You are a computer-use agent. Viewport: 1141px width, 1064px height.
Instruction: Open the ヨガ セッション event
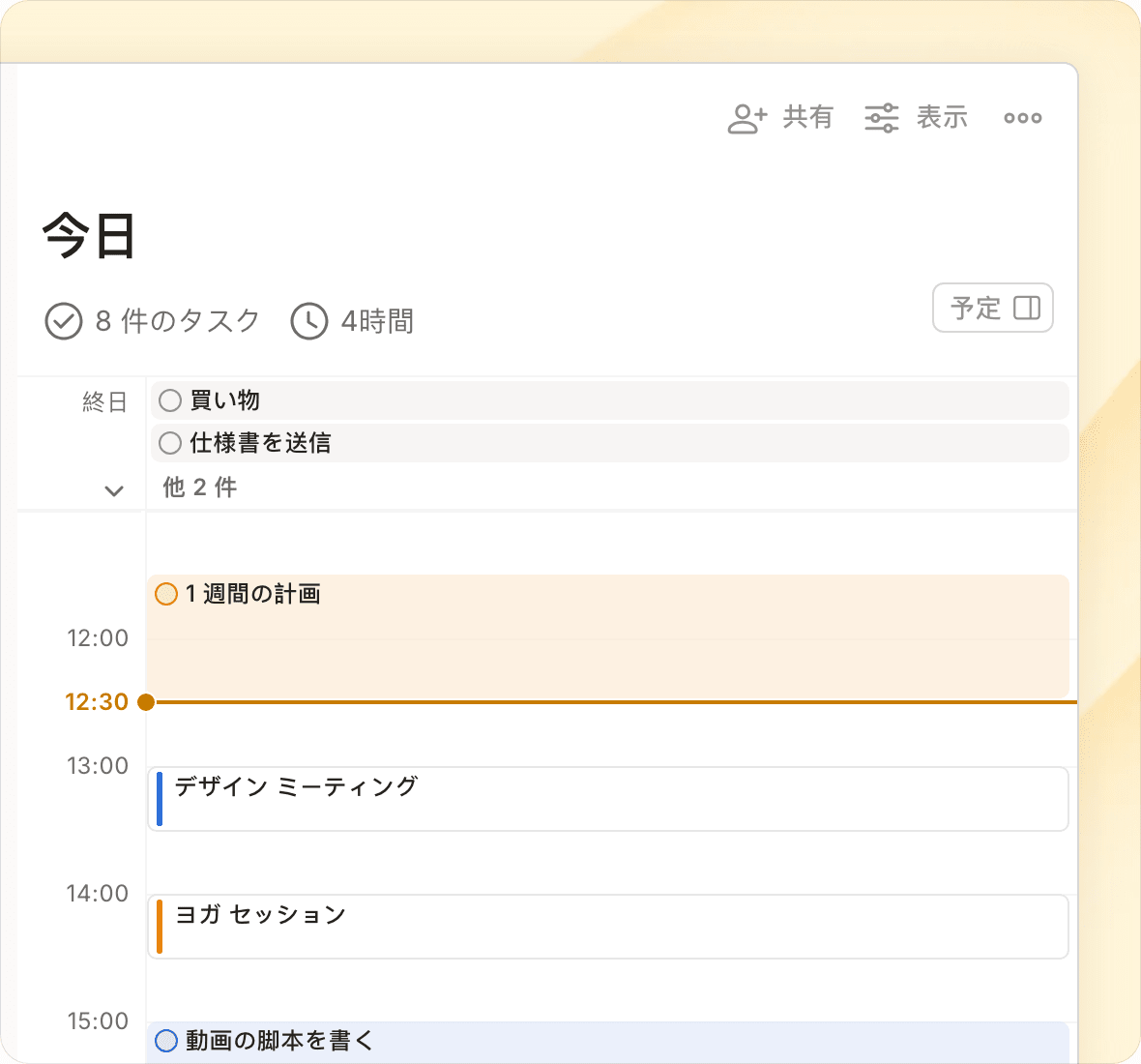tap(609, 927)
